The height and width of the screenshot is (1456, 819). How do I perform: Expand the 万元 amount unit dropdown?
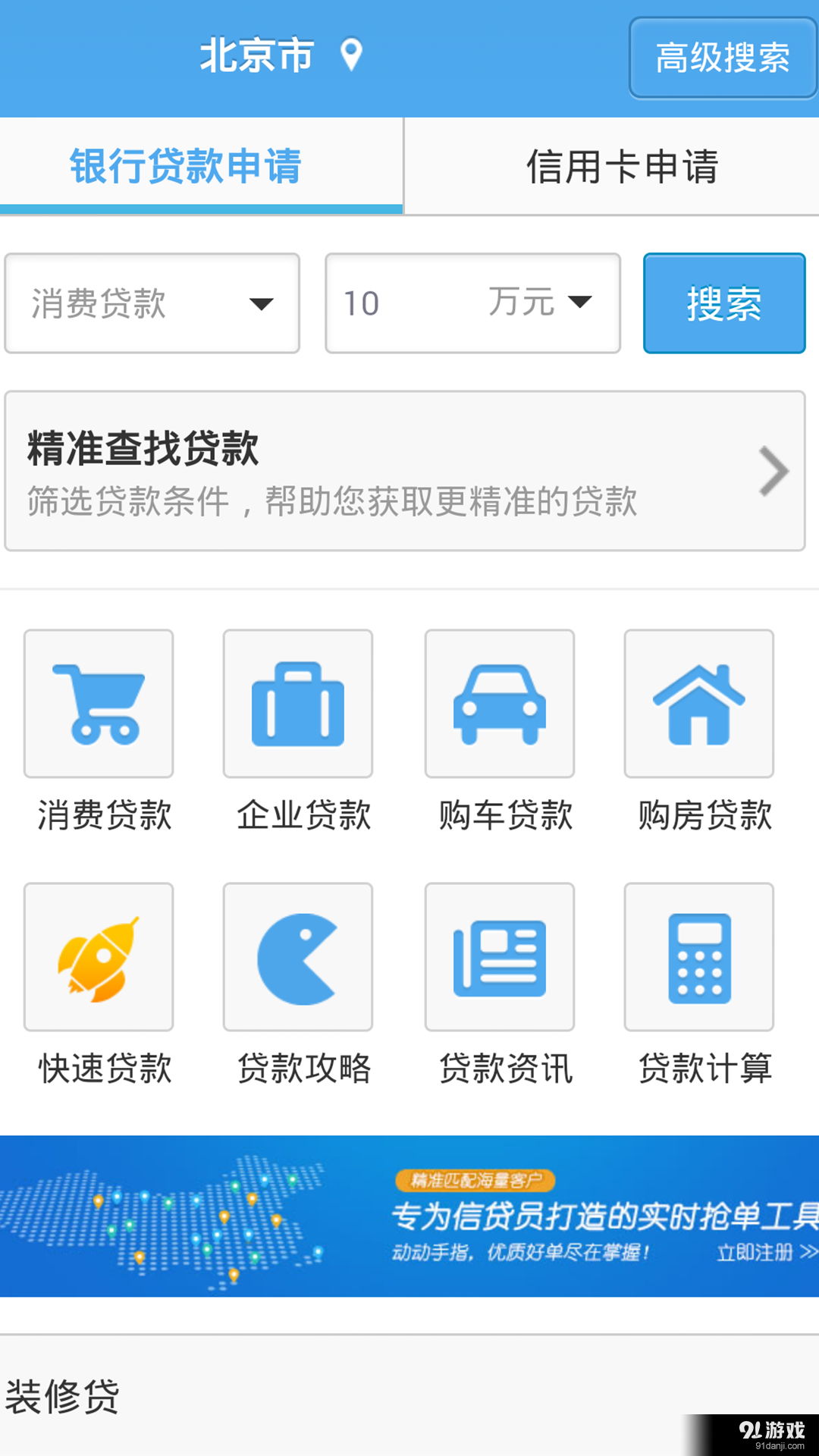580,303
